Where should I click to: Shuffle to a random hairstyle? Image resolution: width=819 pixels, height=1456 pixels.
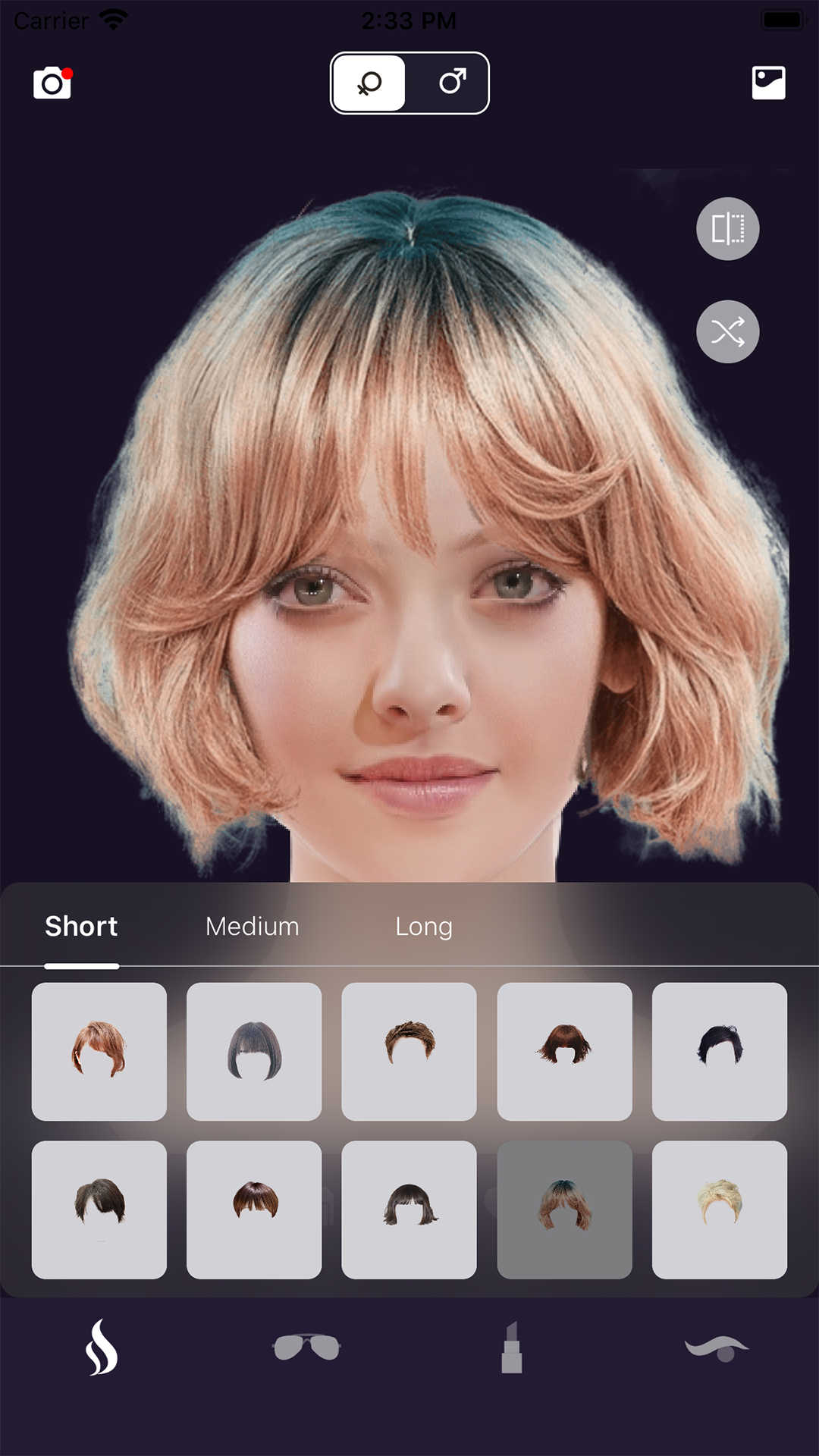click(726, 331)
